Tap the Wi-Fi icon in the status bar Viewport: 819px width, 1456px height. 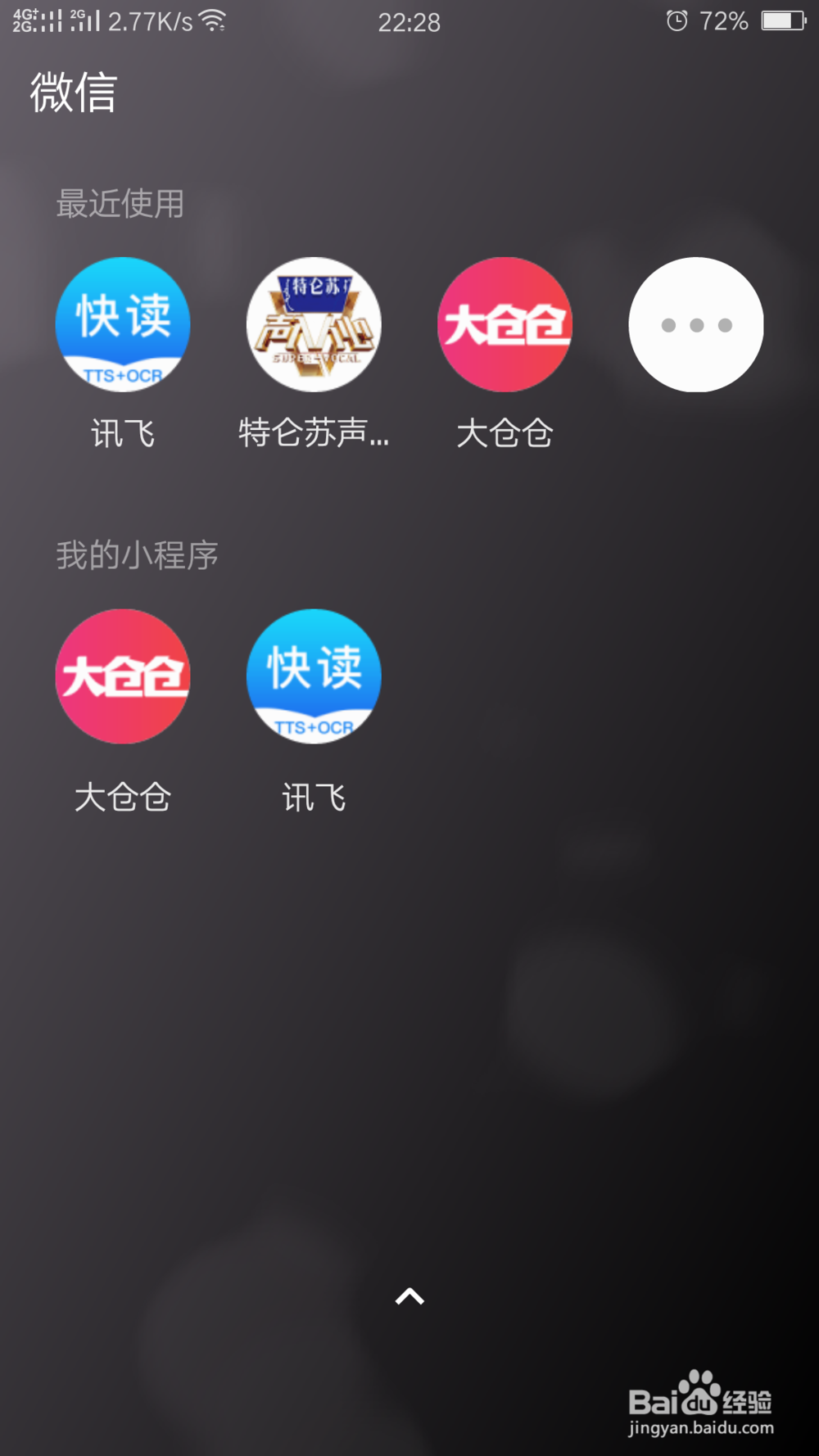[x=215, y=22]
